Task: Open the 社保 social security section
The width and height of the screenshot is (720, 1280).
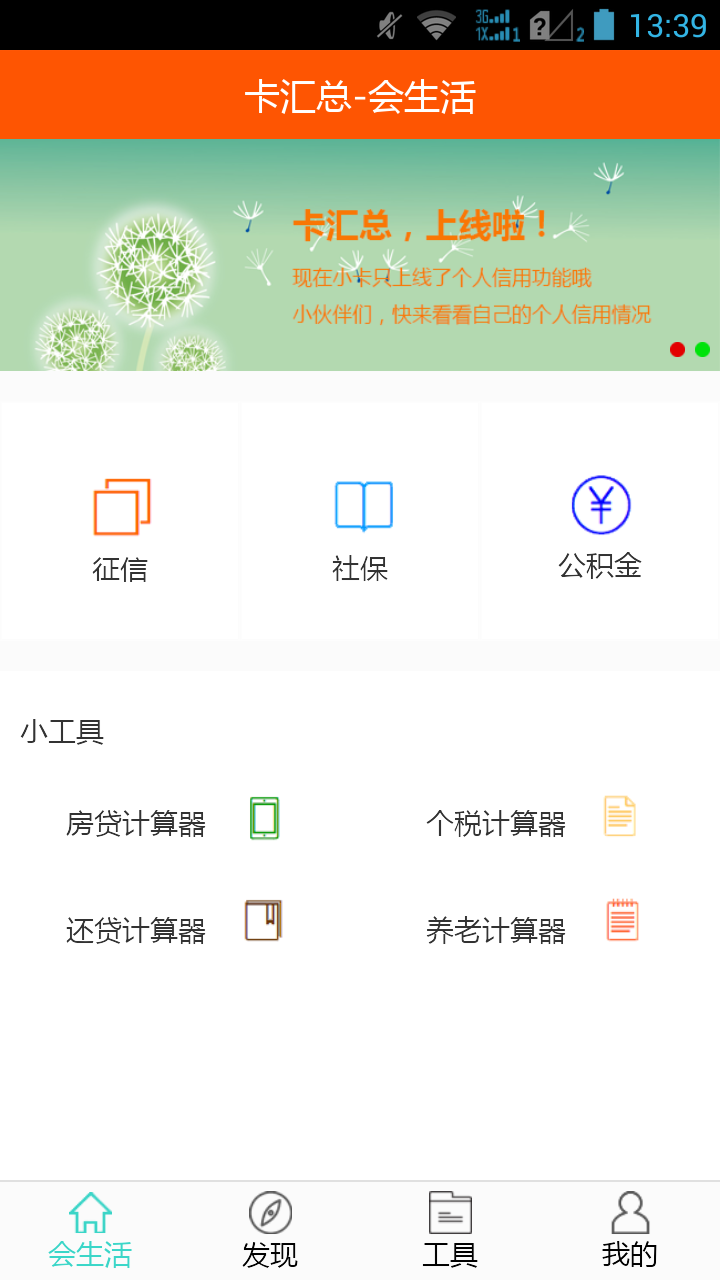Action: [x=360, y=522]
